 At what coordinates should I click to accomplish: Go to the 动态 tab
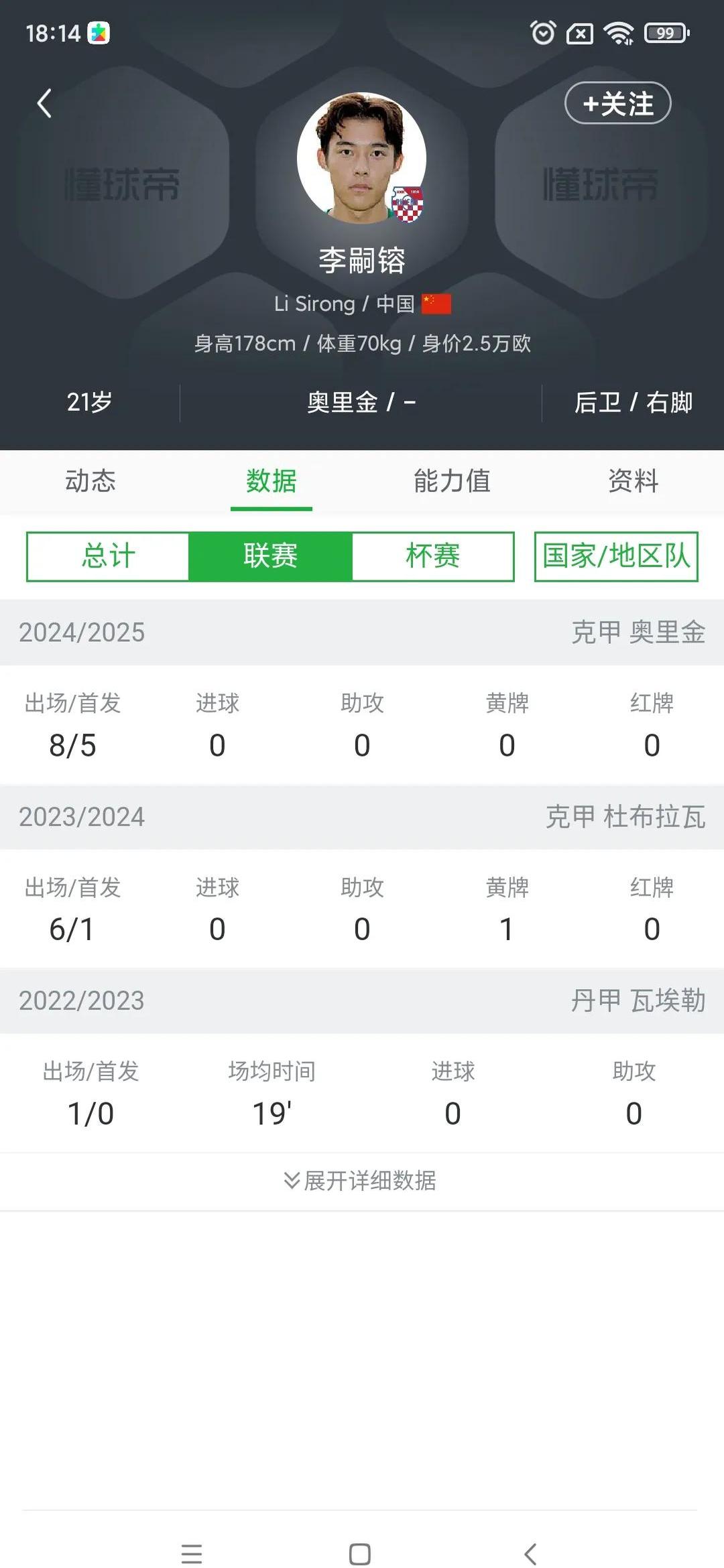pos(90,481)
